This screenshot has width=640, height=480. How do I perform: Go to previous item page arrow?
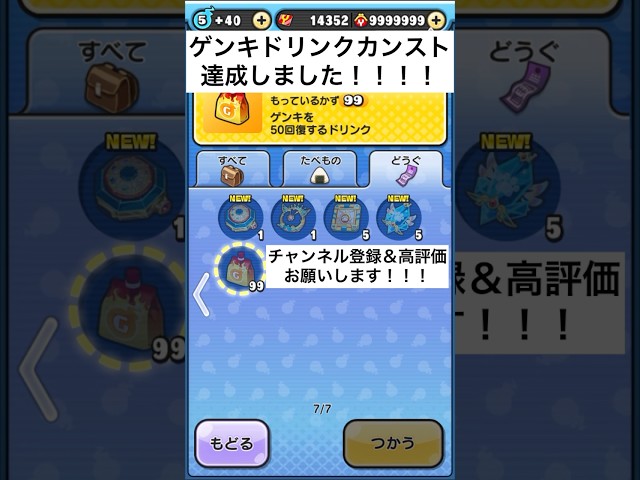click(201, 294)
